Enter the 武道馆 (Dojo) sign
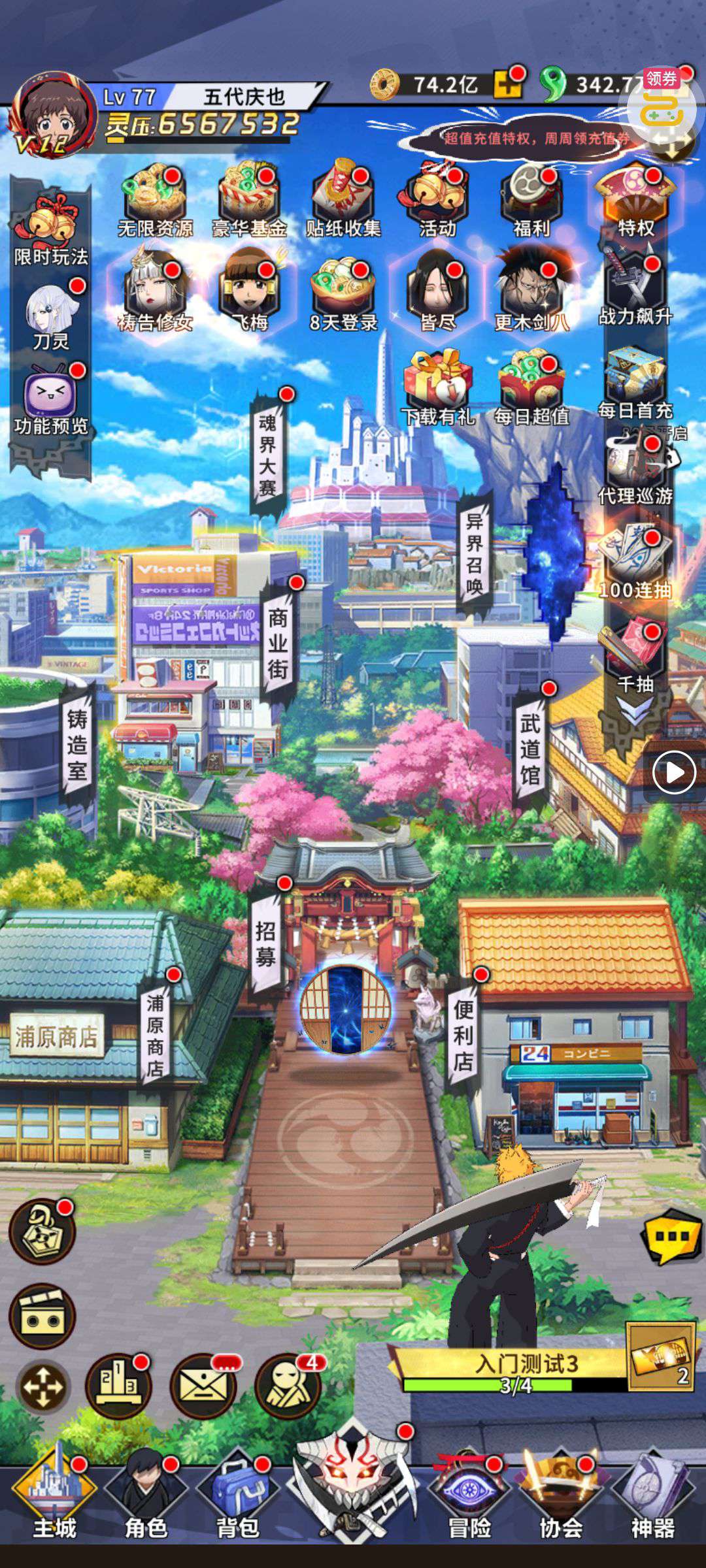This screenshot has height=1568, width=706. coord(529,748)
